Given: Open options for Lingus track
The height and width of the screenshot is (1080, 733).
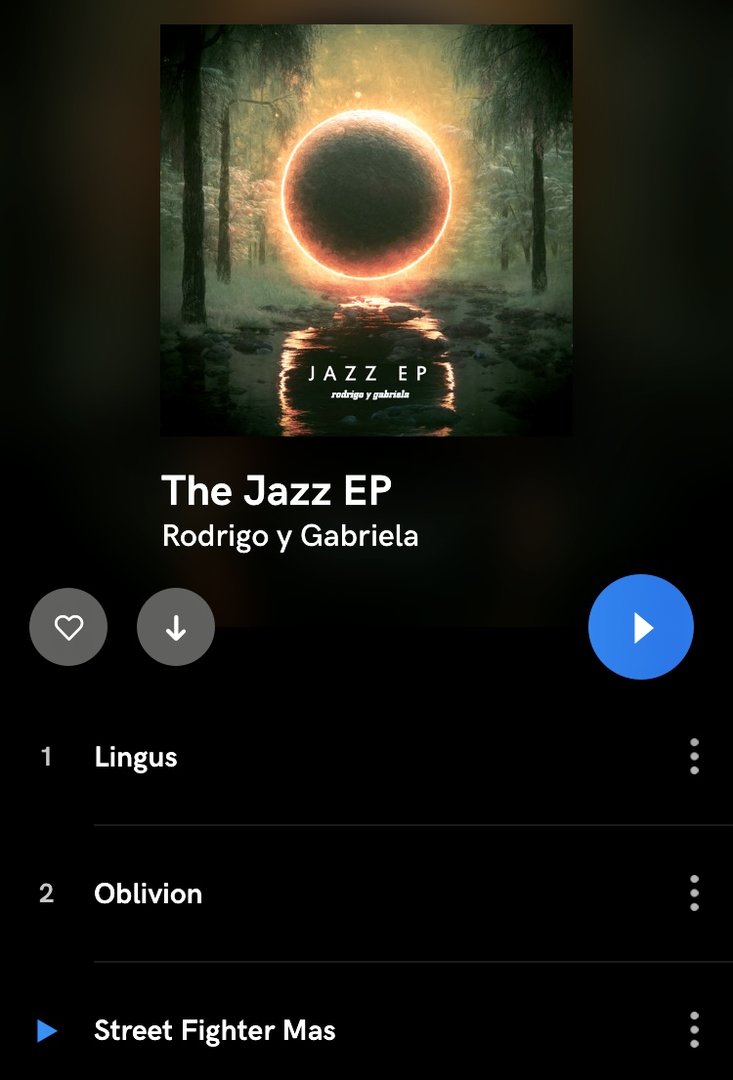Looking at the screenshot, I should coord(694,757).
